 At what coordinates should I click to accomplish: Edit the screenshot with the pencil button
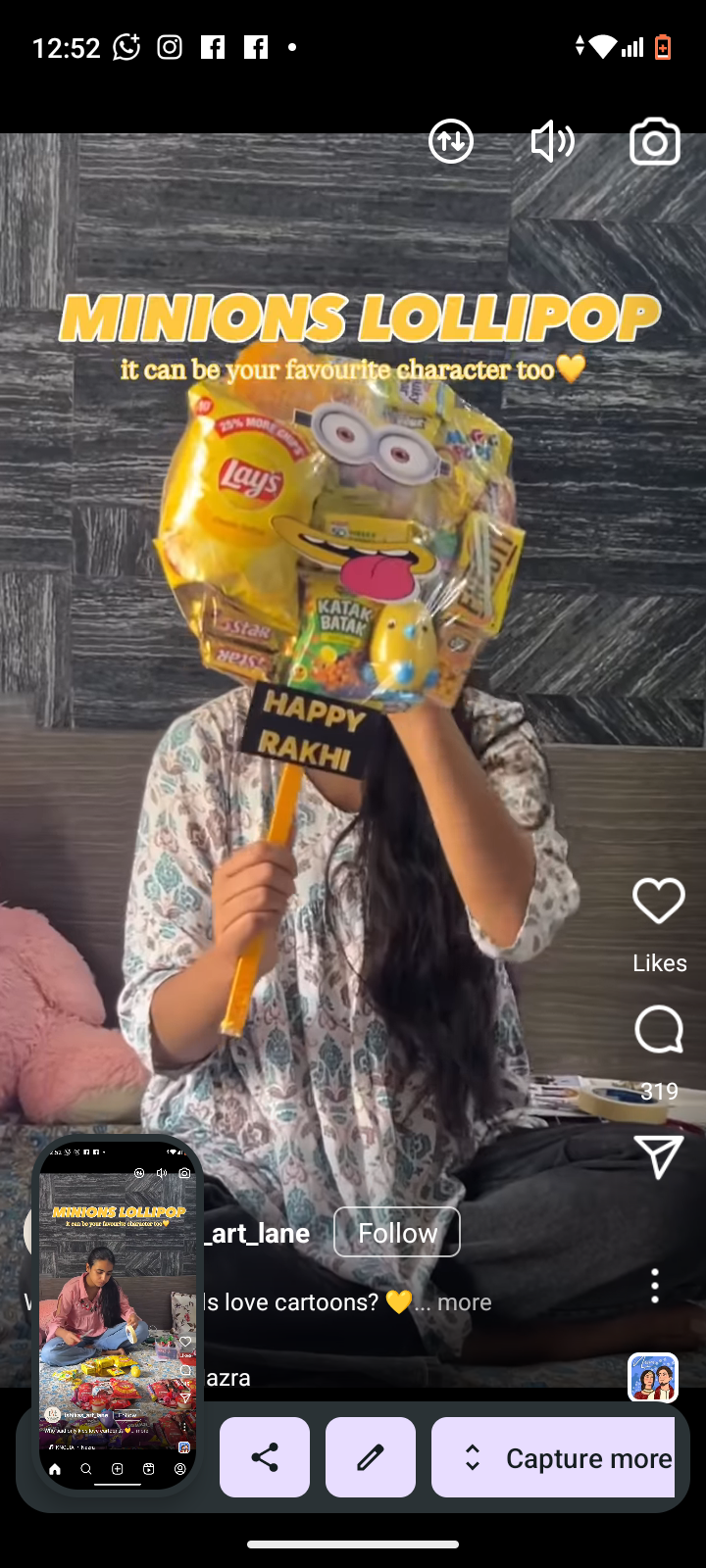tap(371, 1457)
